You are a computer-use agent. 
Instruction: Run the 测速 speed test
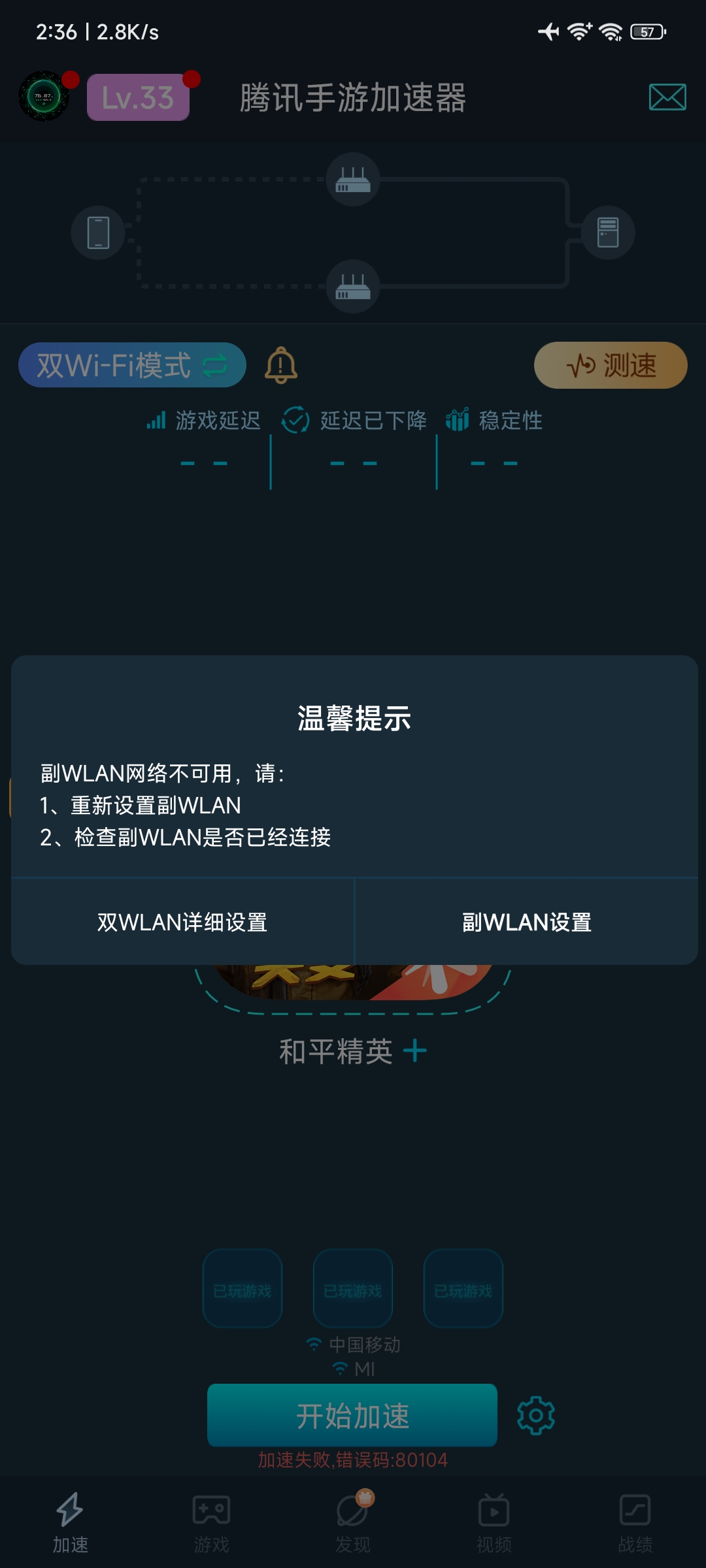tap(611, 365)
